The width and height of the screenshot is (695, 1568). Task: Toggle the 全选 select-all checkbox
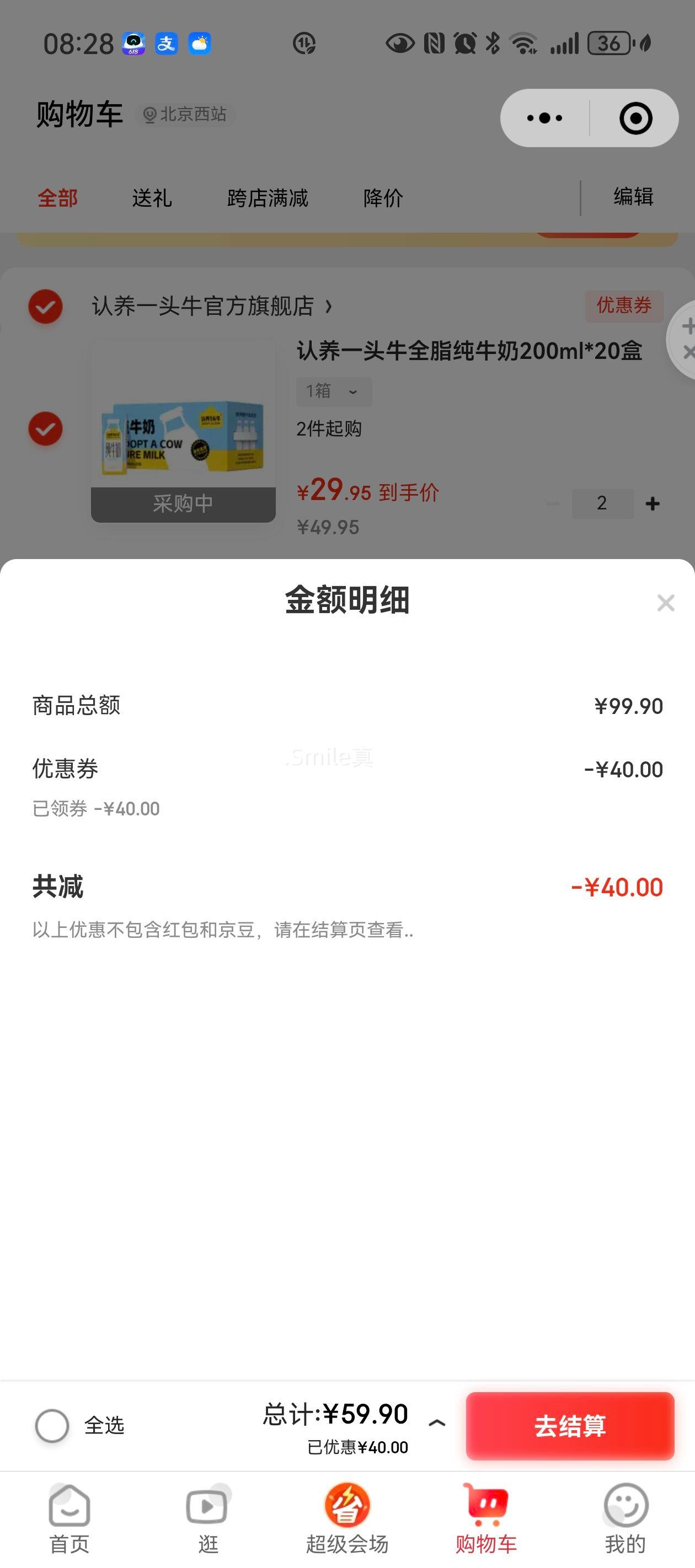click(x=52, y=1426)
